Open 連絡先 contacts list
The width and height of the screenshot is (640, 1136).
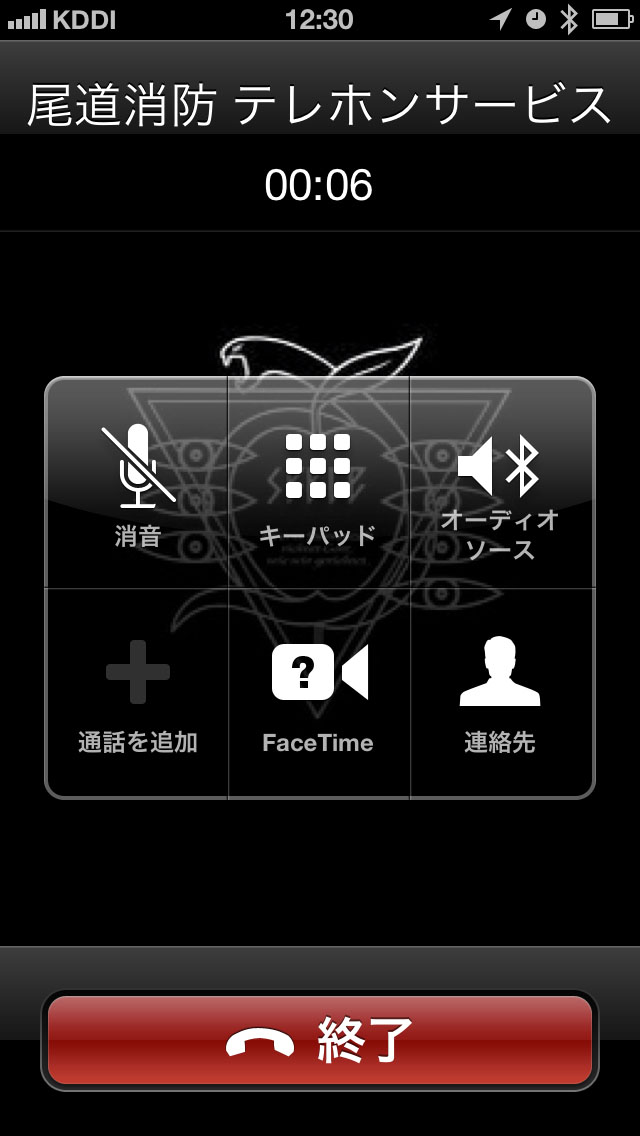500,692
